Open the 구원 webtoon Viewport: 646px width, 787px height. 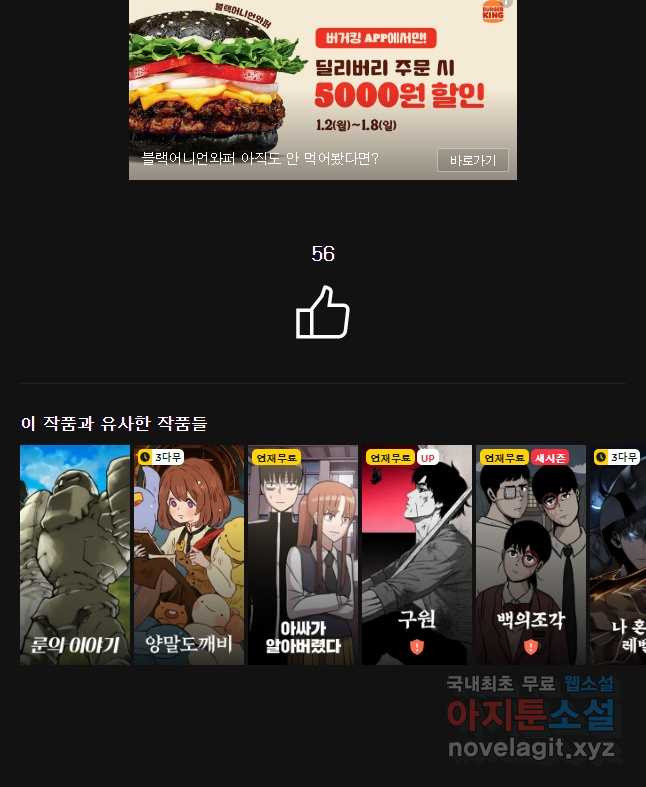[x=417, y=555]
